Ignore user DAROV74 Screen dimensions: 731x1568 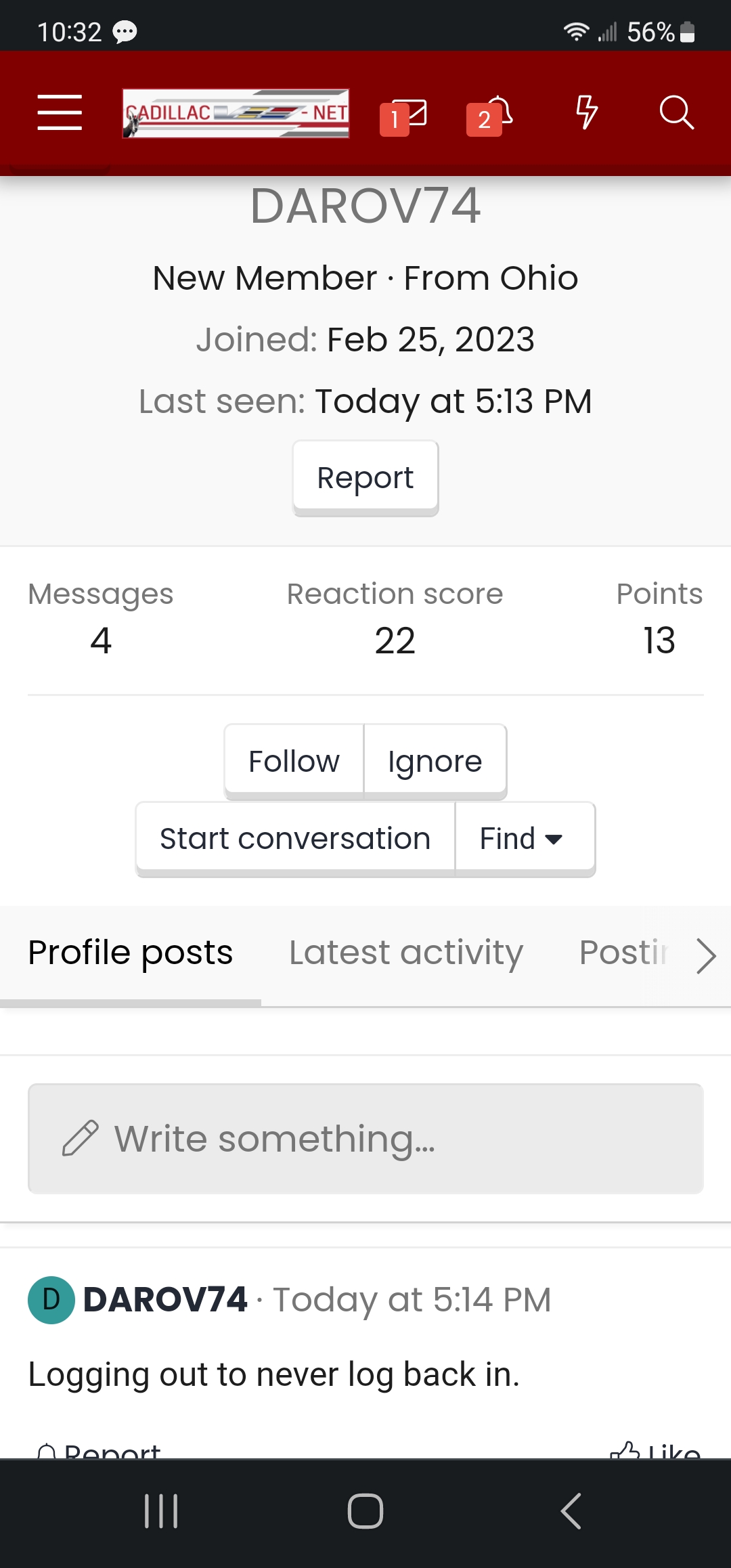[435, 761]
